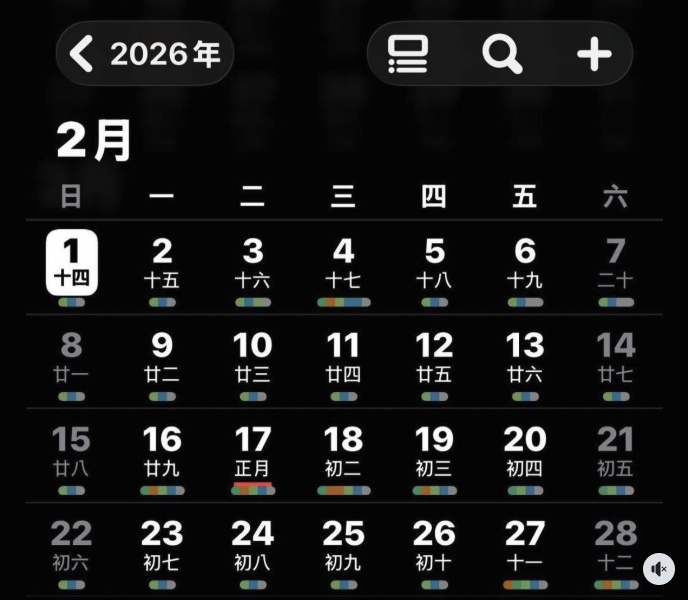The image size is (688, 600).
Task: Select February 9 (廿二)
Action: (162, 357)
